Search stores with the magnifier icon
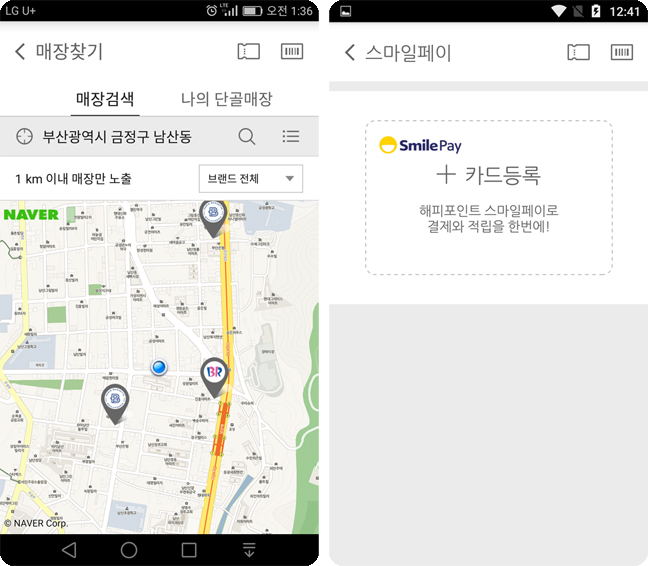The image size is (648, 566). click(x=247, y=136)
